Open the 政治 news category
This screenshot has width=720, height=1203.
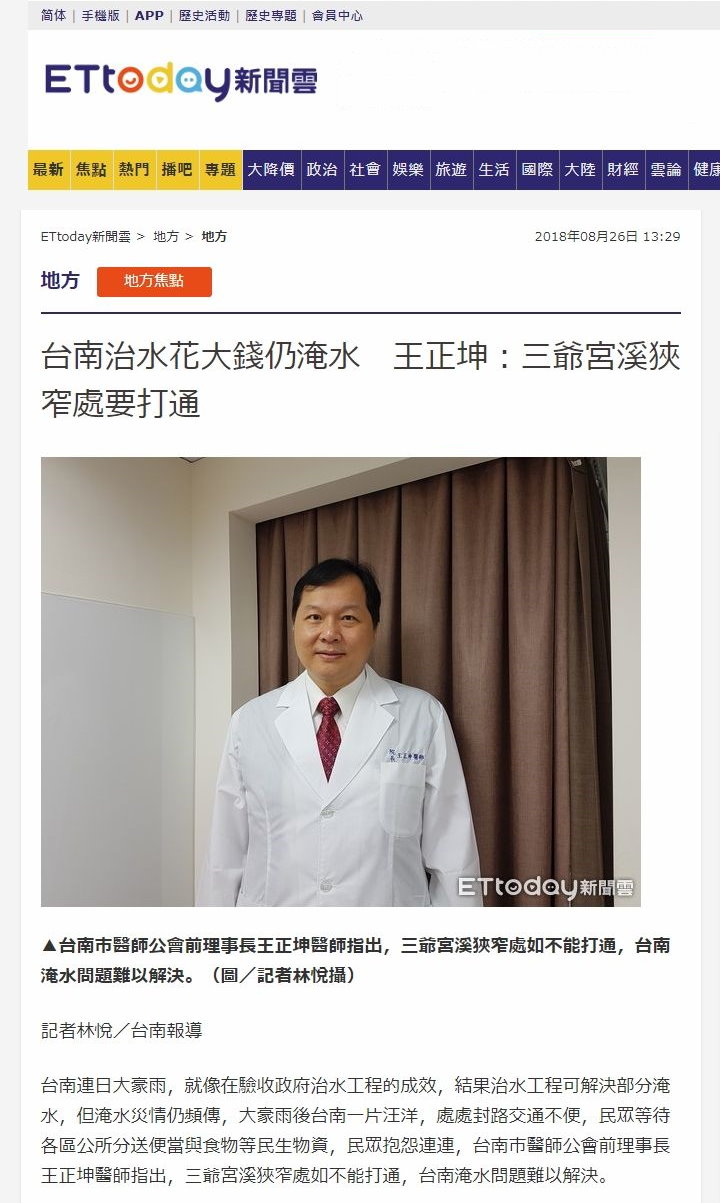(x=322, y=170)
